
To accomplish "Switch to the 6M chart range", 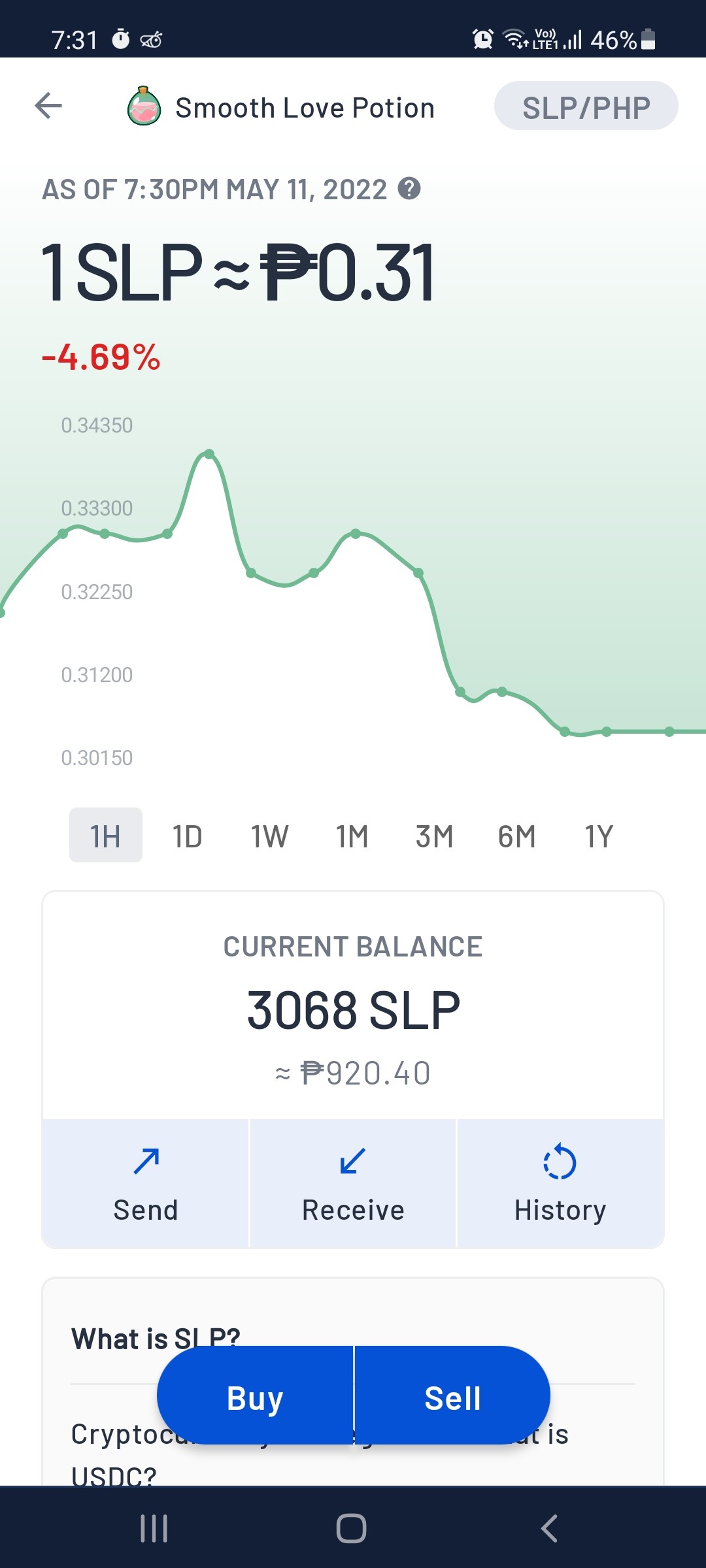I will (517, 836).
